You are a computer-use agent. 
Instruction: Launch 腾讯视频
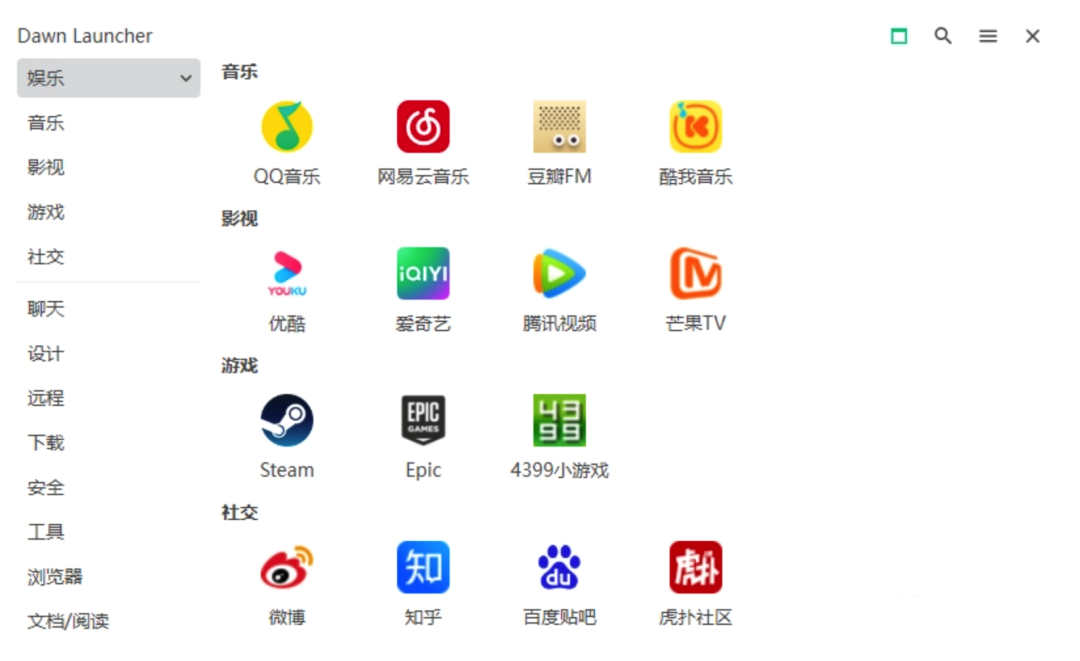(559, 274)
